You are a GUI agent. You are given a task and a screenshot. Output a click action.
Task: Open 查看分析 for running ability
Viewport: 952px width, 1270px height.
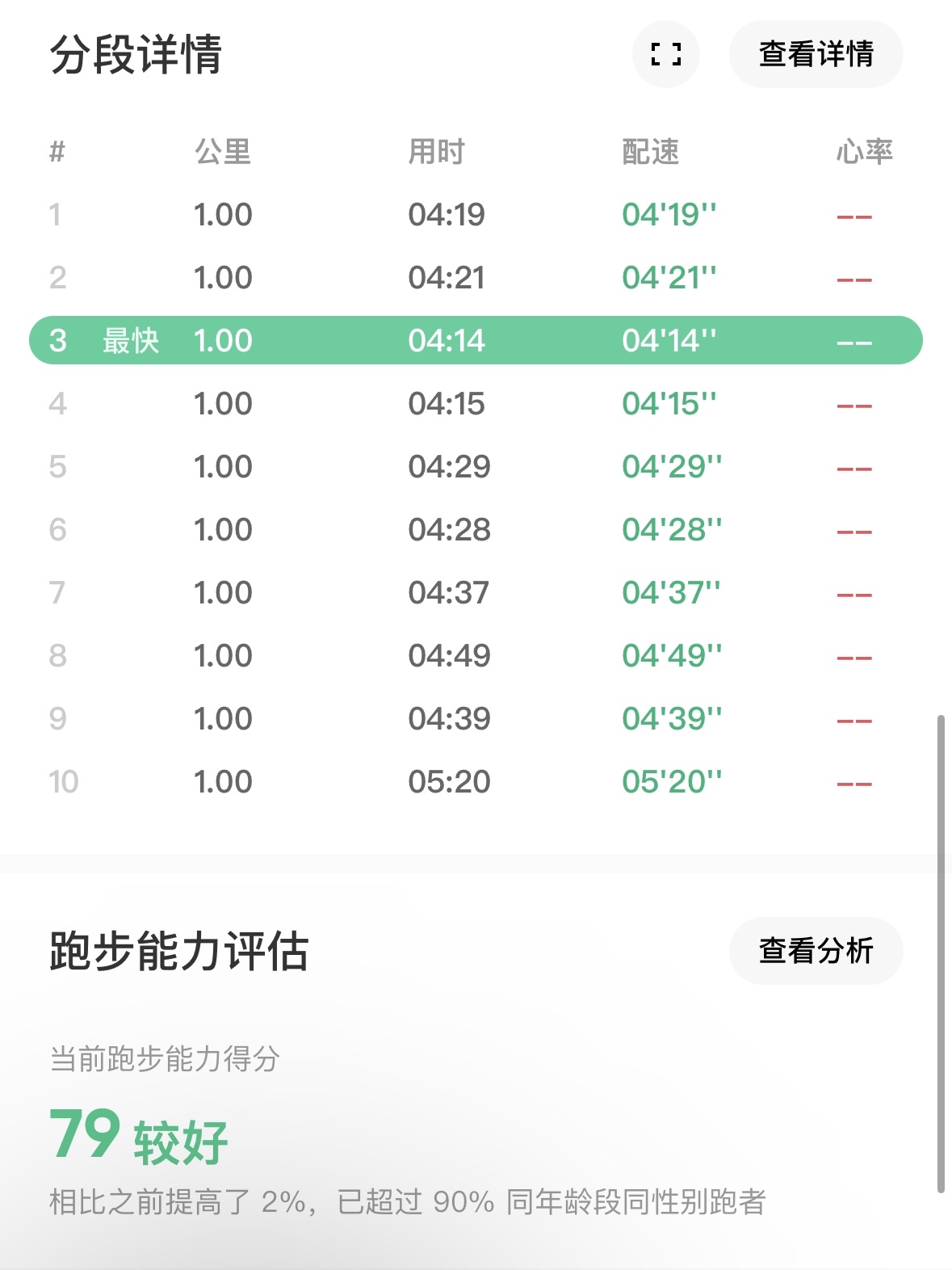816,951
